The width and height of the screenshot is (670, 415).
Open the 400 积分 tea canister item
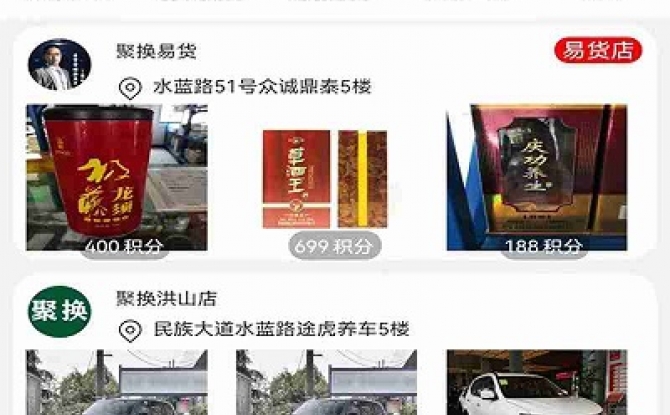(116, 177)
